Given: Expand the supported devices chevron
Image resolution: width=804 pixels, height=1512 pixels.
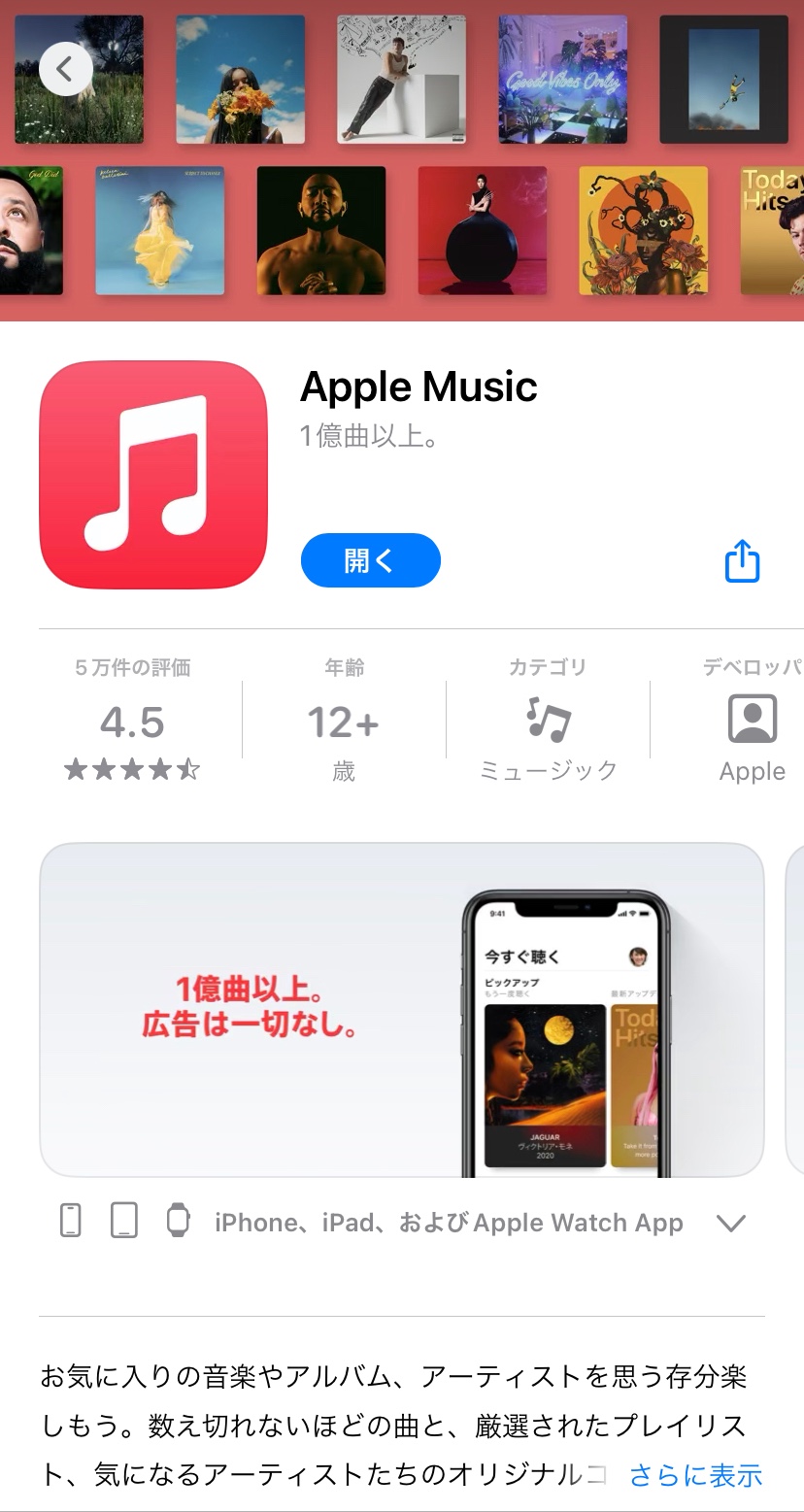Looking at the screenshot, I should (730, 1223).
